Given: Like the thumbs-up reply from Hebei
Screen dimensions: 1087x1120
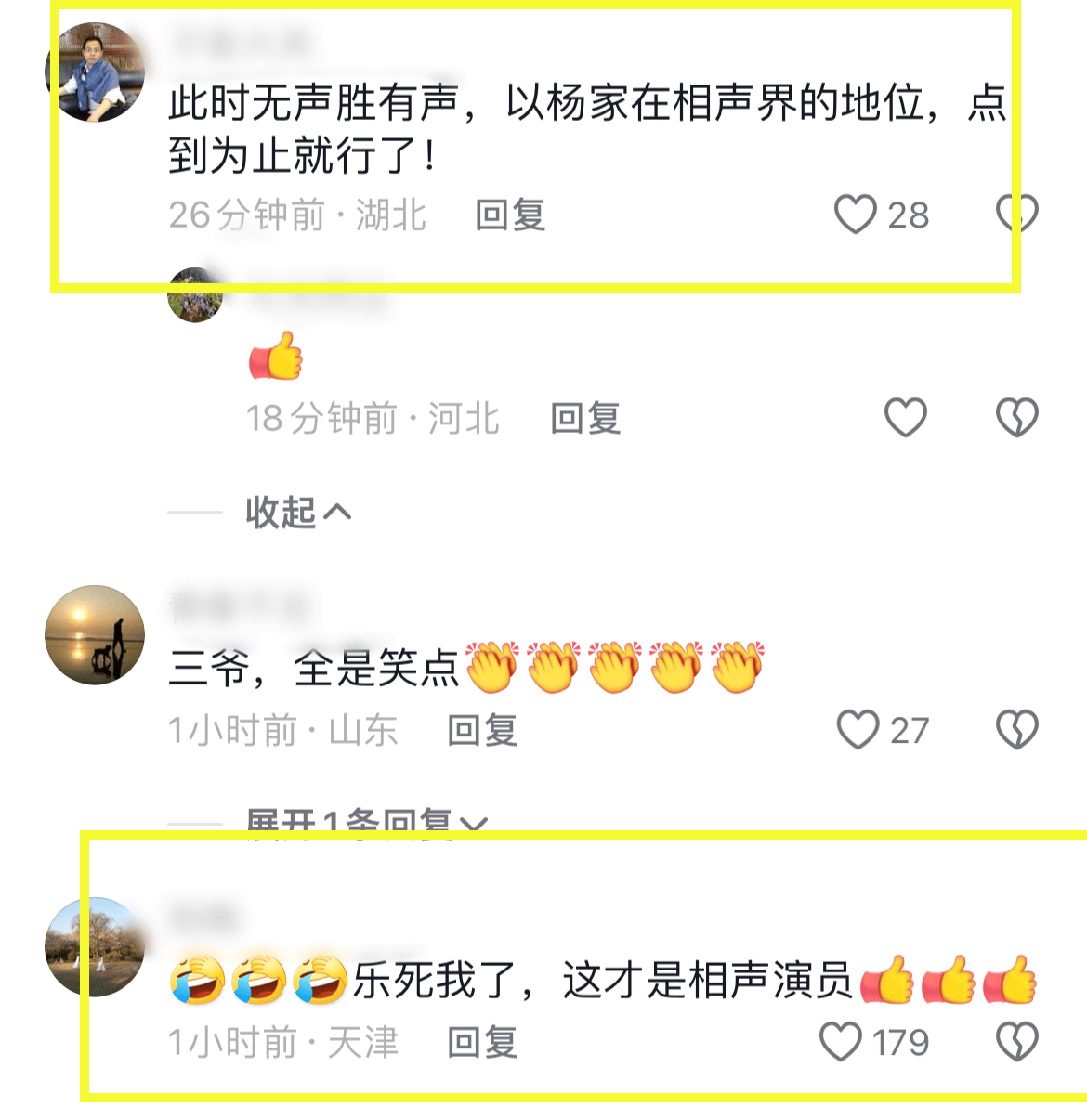Looking at the screenshot, I should [x=905, y=418].
